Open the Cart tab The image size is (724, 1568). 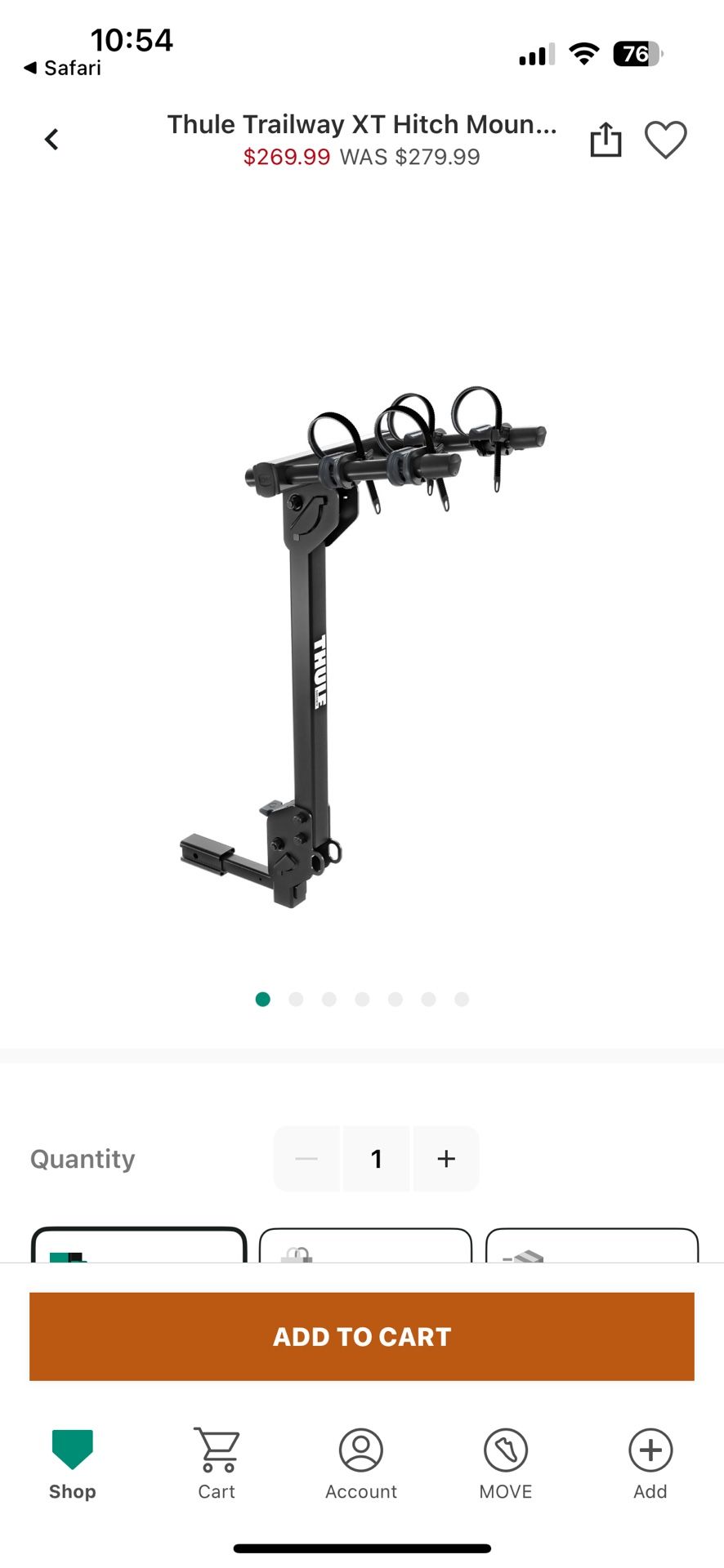click(217, 1464)
